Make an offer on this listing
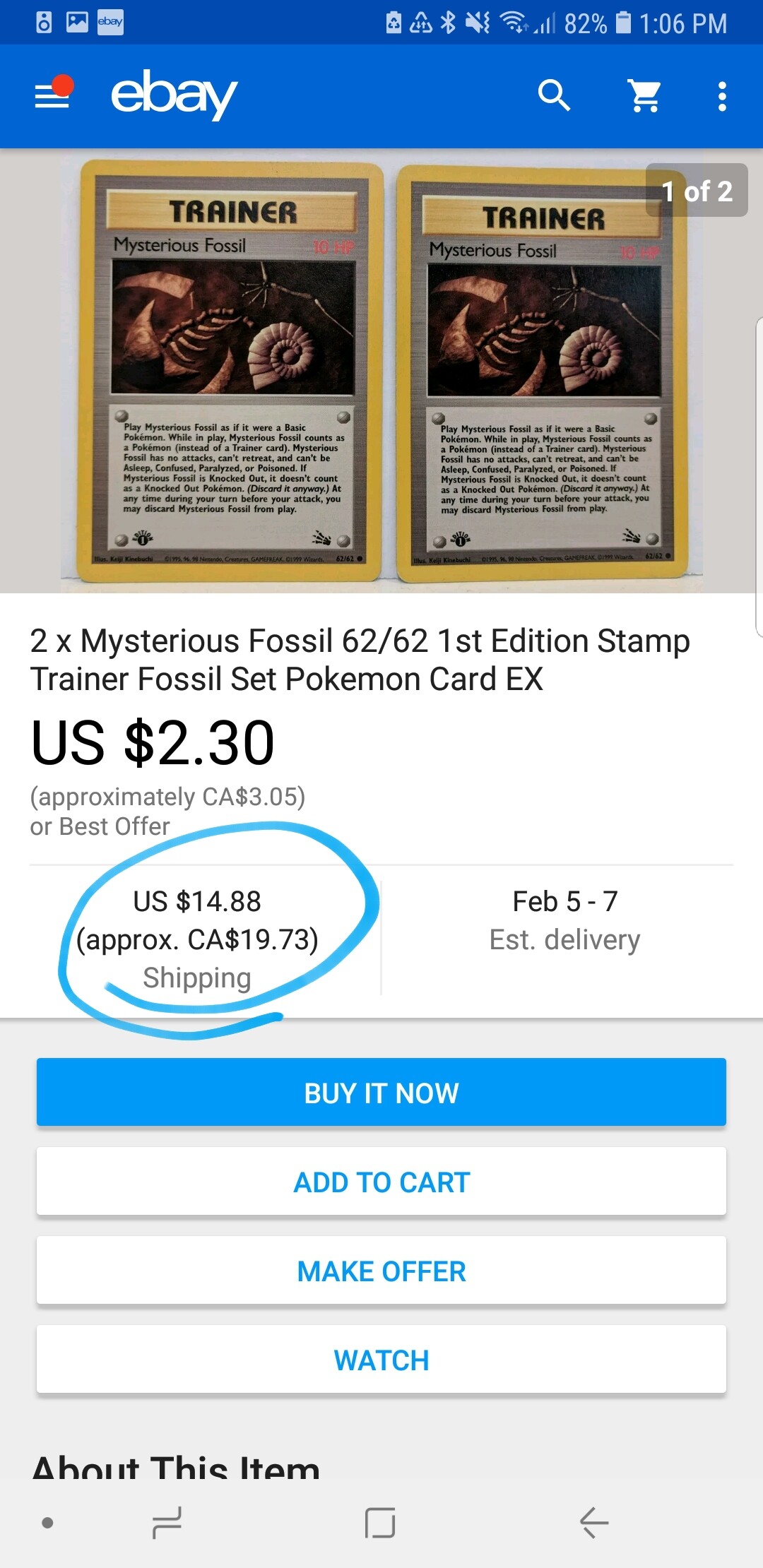This screenshot has height=1568, width=763. tap(381, 1271)
